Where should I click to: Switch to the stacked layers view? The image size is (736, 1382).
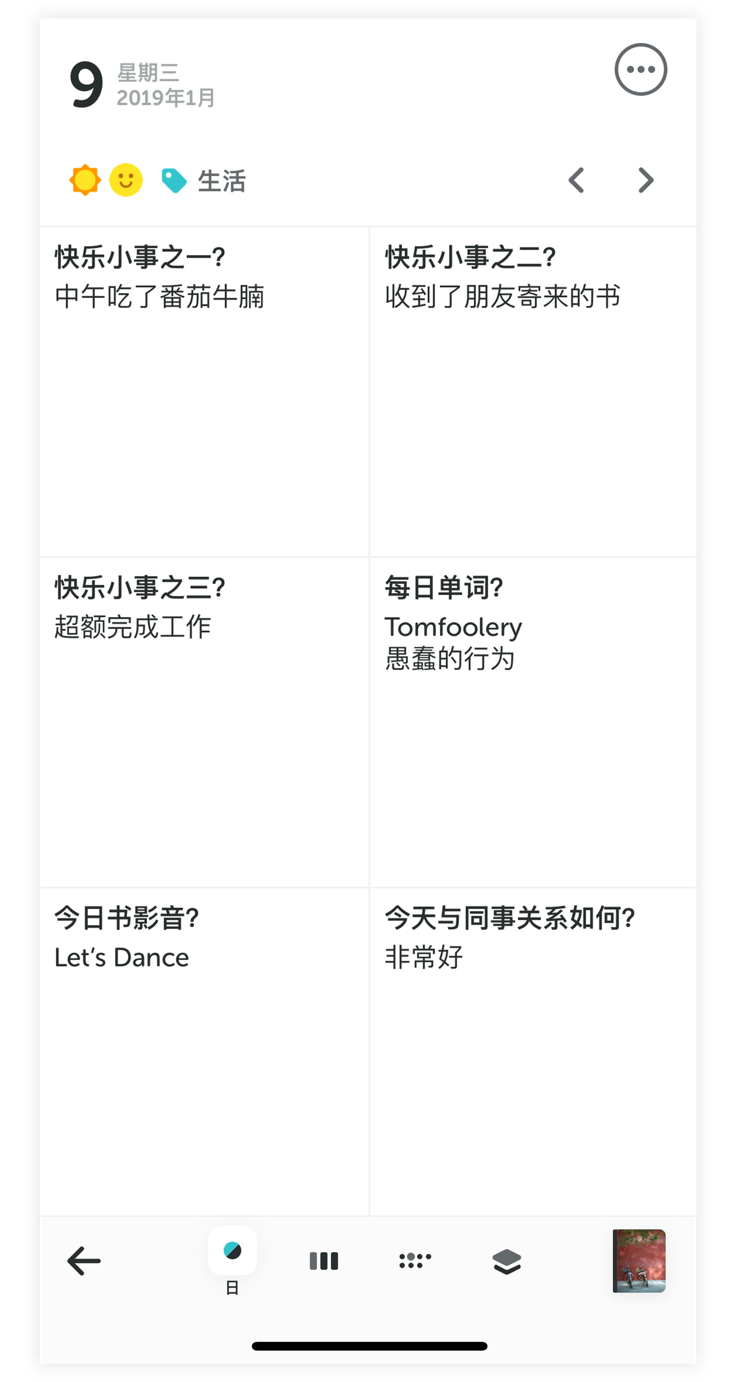507,1262
